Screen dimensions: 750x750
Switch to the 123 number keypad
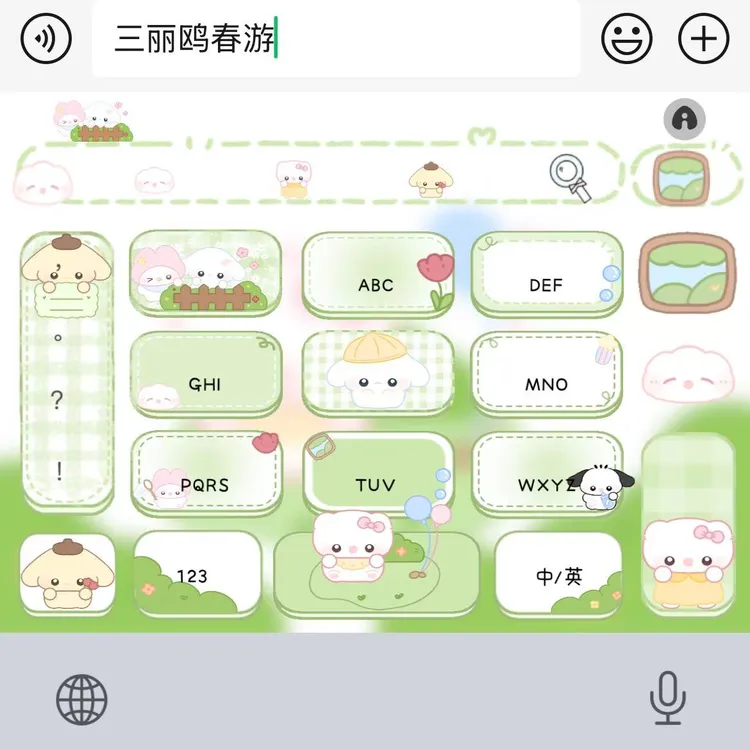pos(198,574)
